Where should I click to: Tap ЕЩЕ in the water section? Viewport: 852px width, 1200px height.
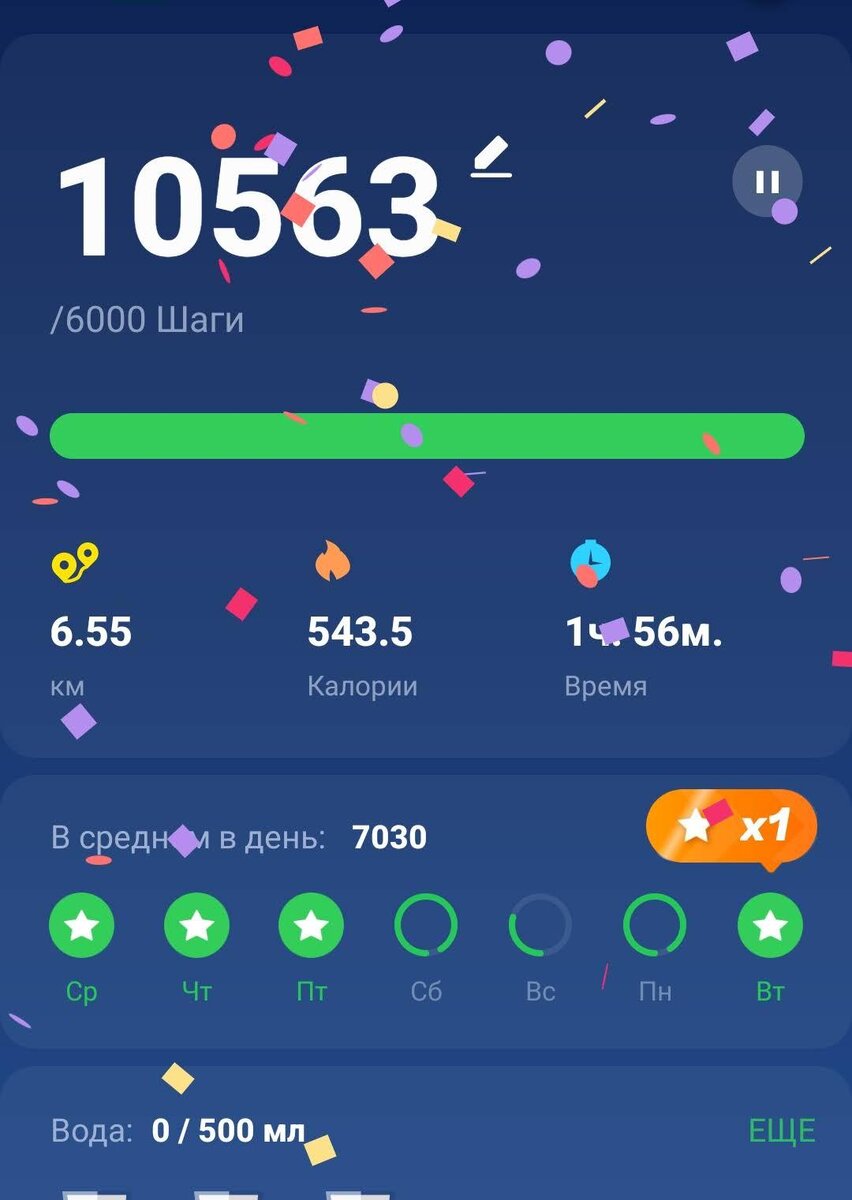pos(782,1131)
